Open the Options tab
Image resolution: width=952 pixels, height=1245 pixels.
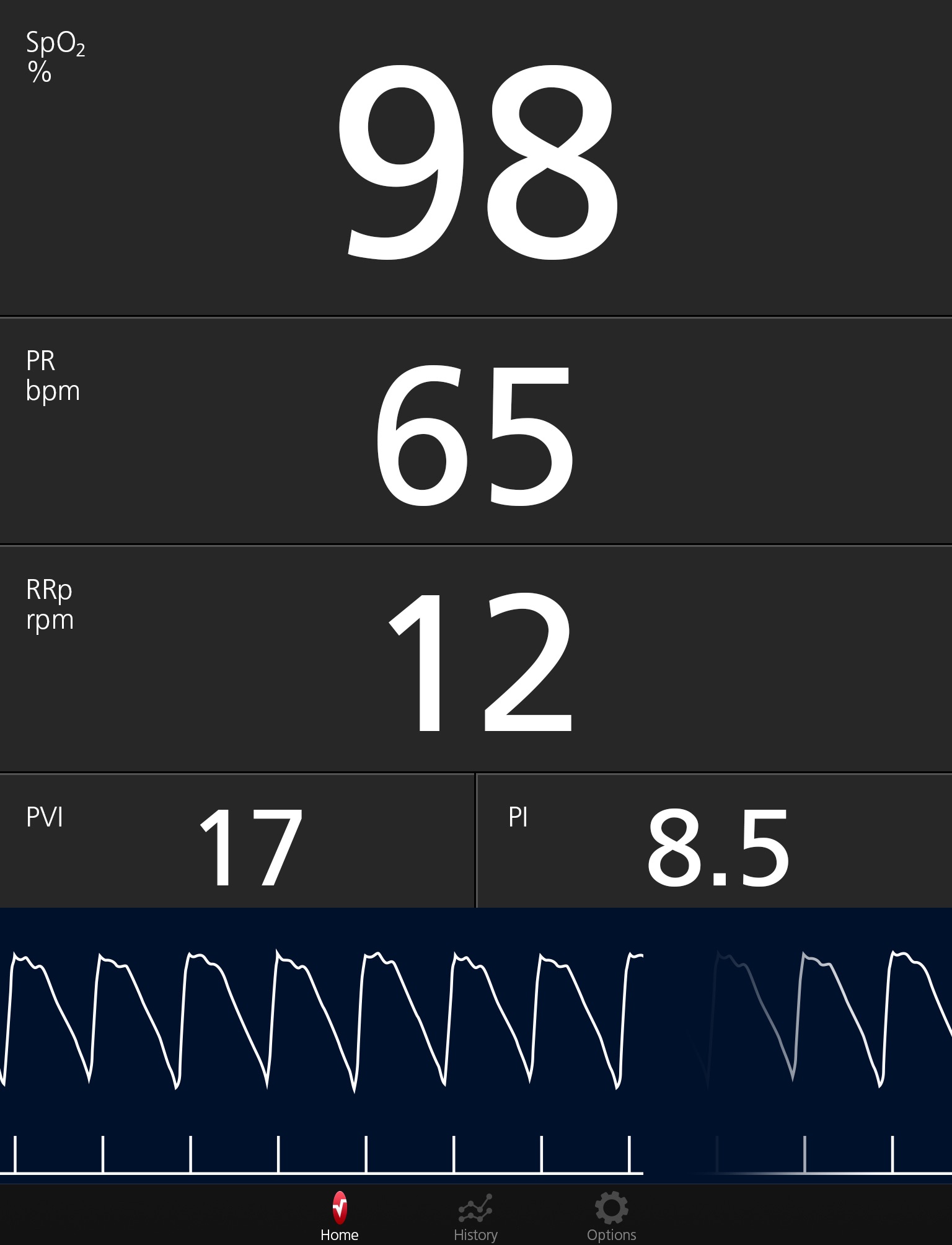tap(611, 1216)
